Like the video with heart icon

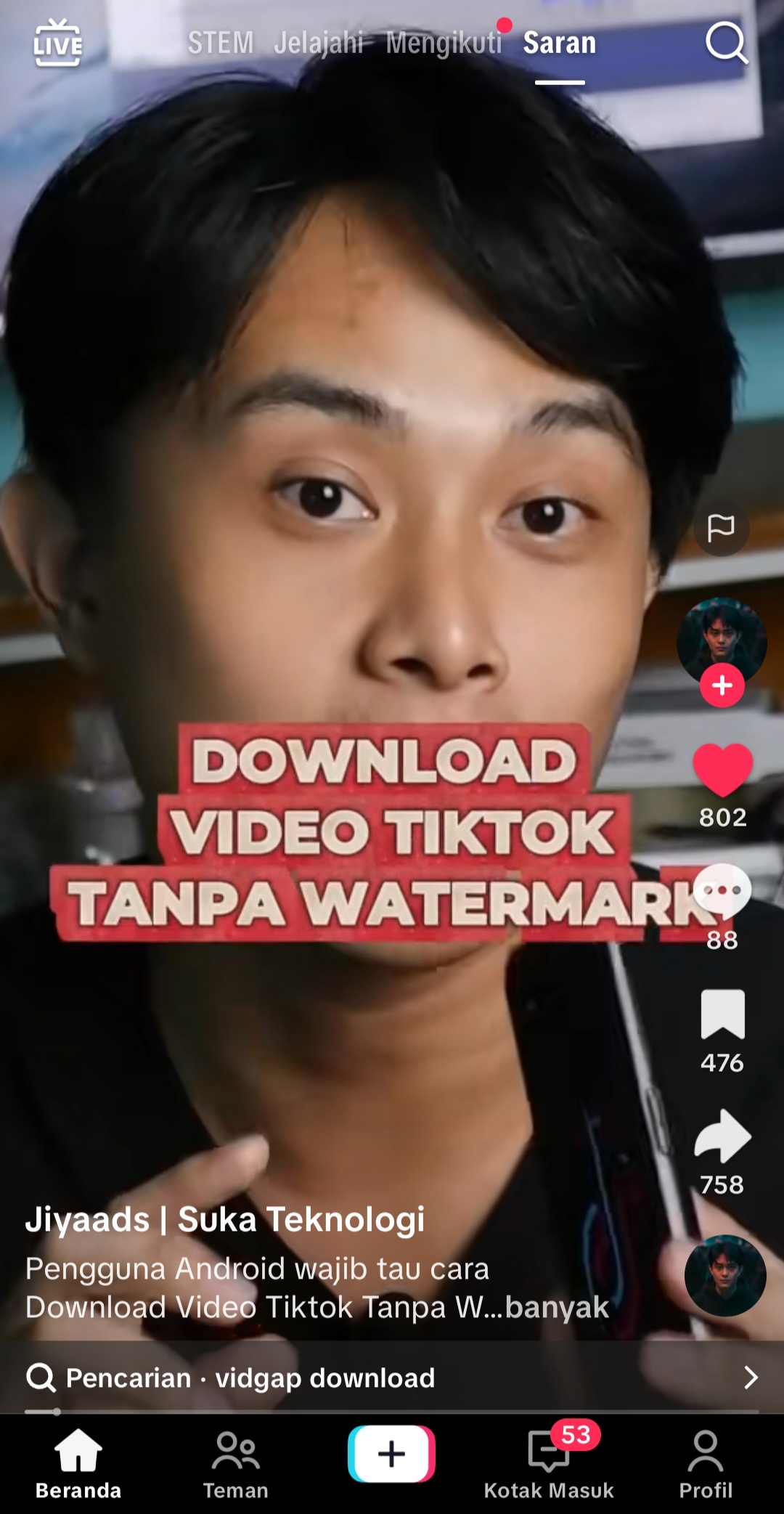[x=722, y=770]
